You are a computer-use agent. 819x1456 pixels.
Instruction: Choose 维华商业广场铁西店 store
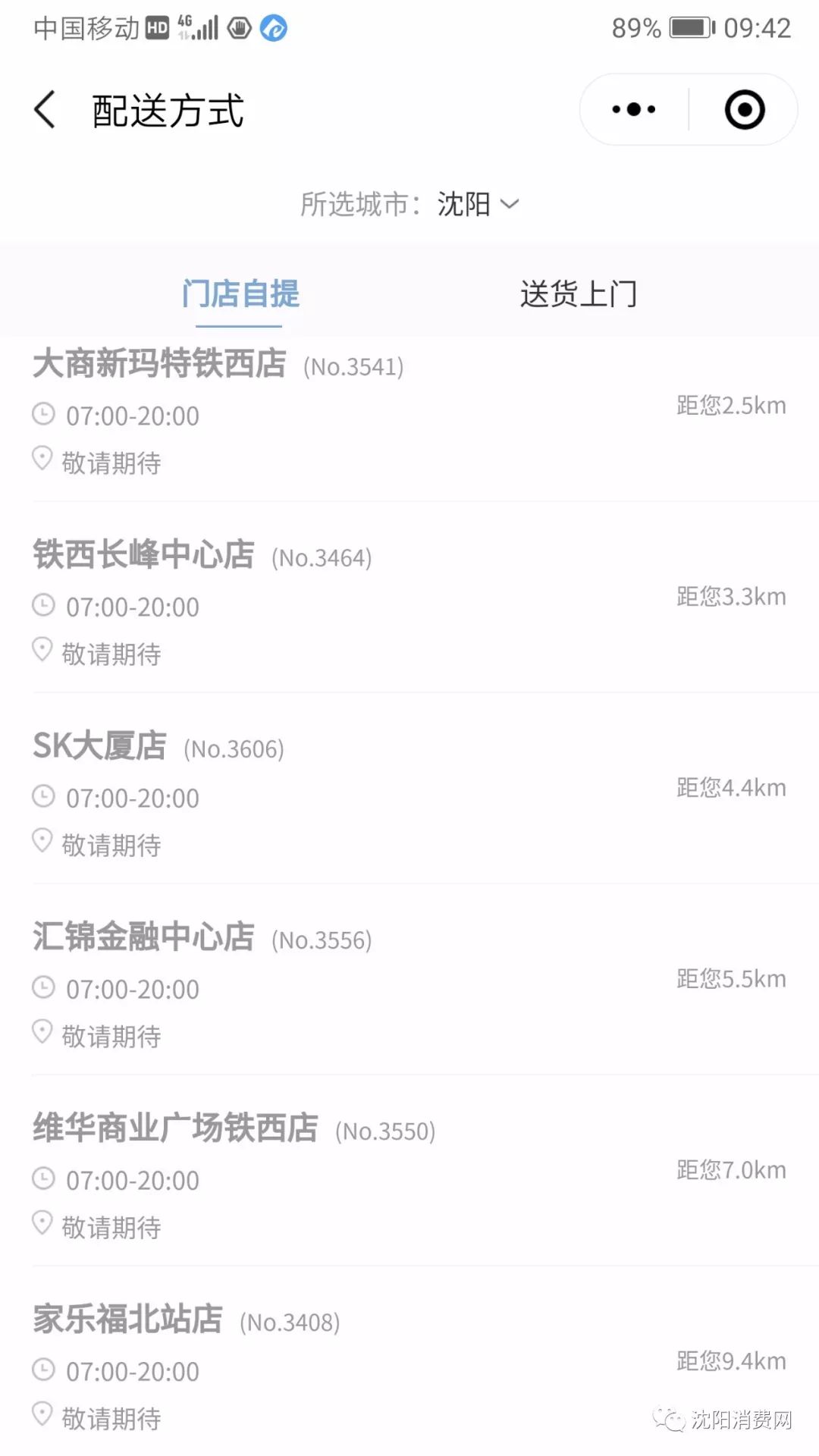(175, 1128)
